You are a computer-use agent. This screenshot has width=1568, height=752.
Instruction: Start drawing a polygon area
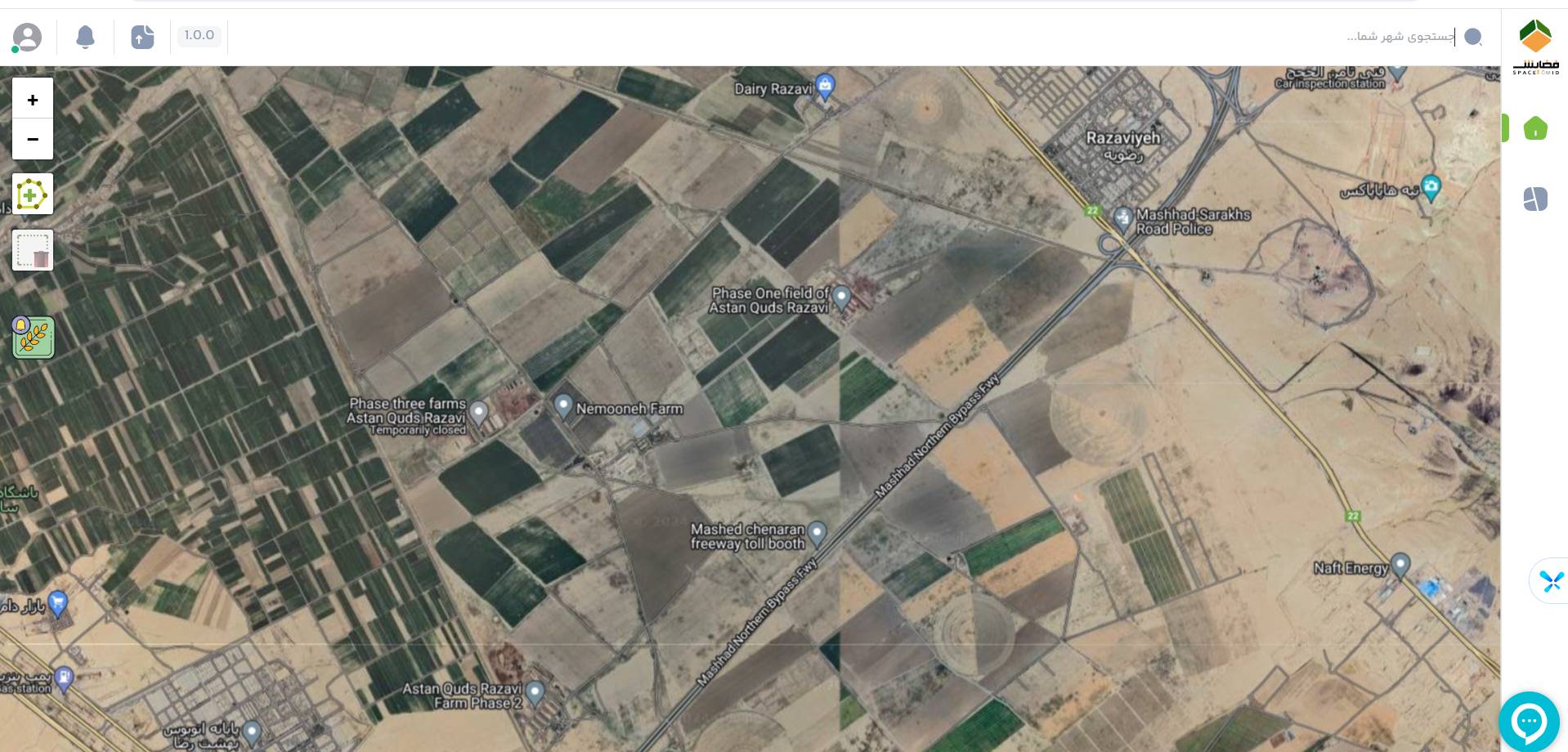pyautogui.click(x=33, y=195)
